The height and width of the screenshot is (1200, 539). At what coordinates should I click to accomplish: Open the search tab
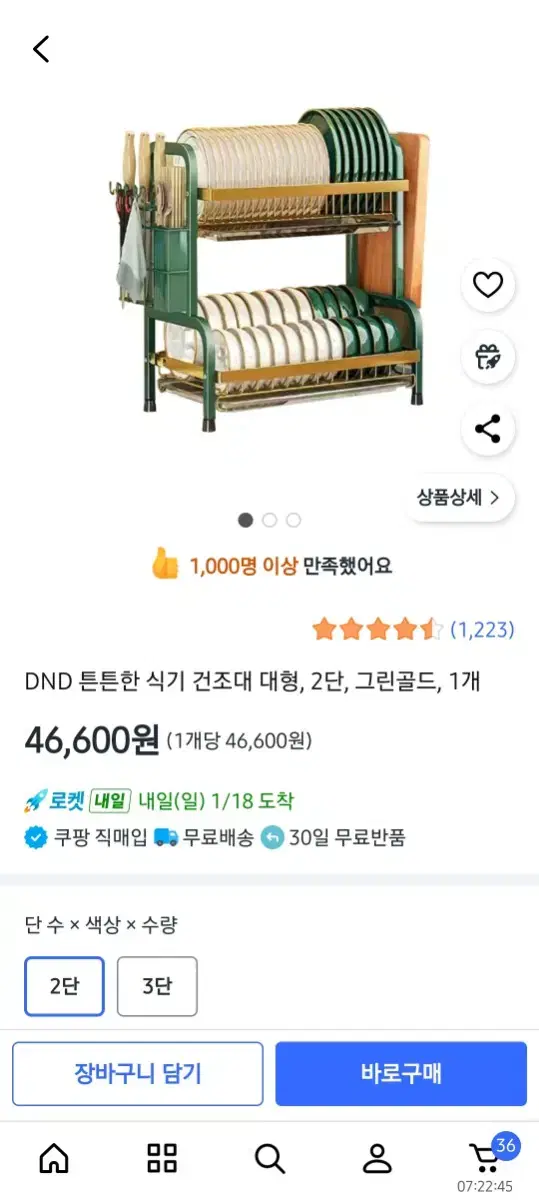(x=270, y=1158)
